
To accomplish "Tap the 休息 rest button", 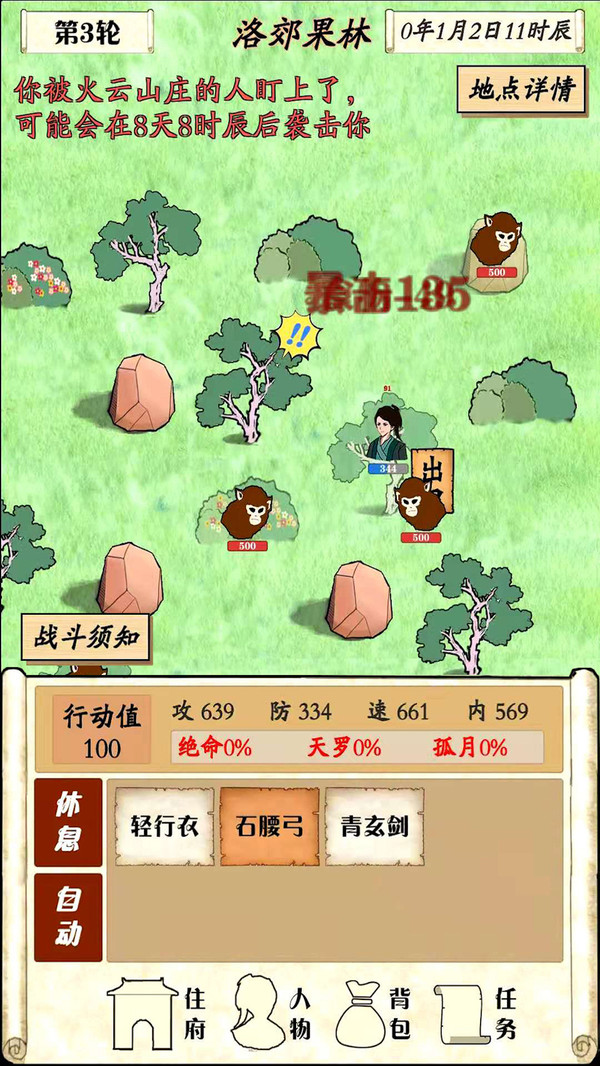I will pos(68,822).
